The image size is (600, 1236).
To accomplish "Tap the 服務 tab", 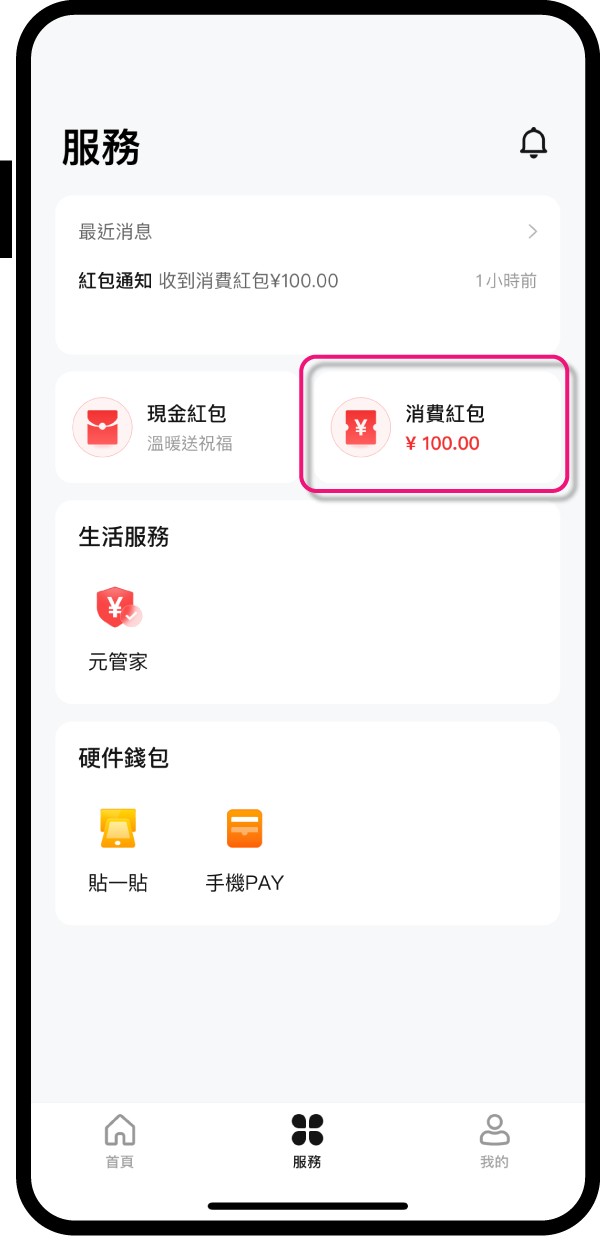I will (307, 1141).
